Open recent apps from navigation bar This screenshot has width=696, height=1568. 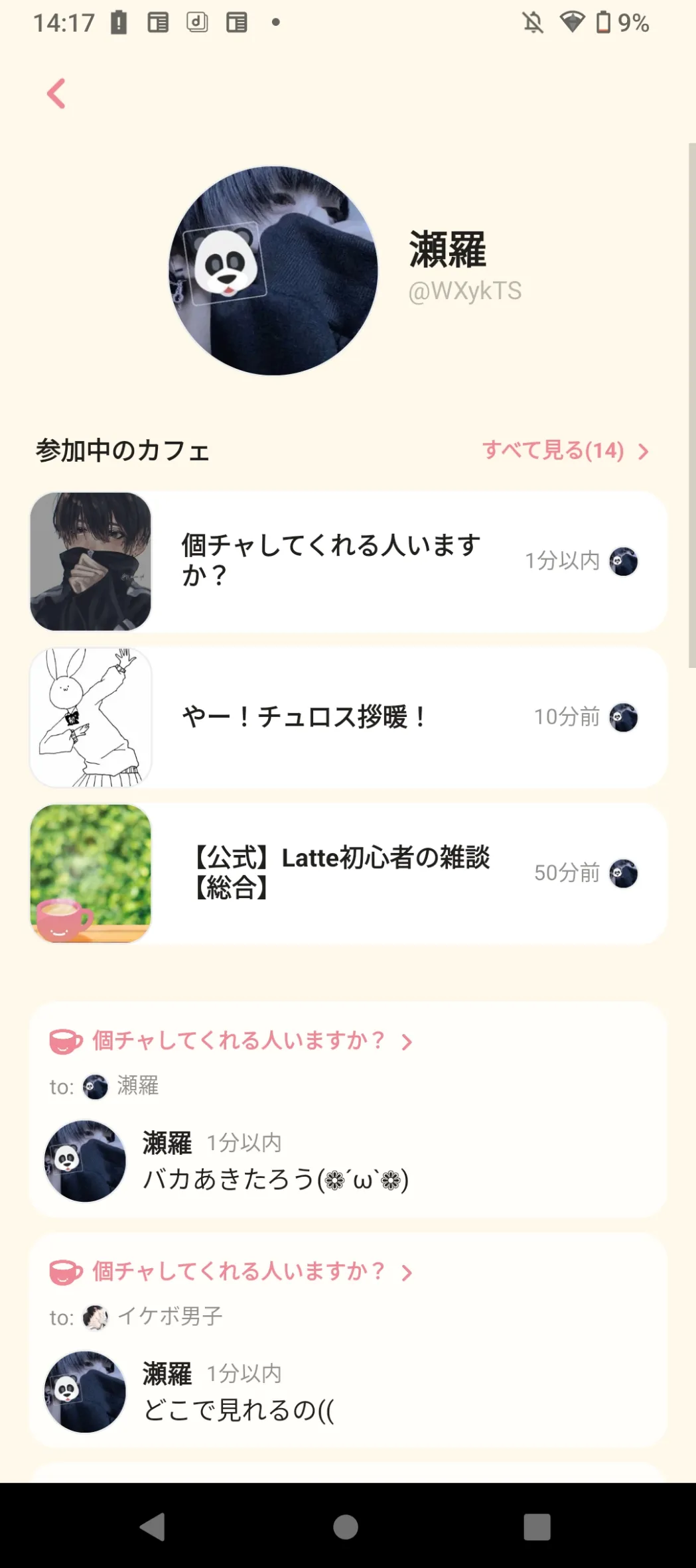[537, 1527]
